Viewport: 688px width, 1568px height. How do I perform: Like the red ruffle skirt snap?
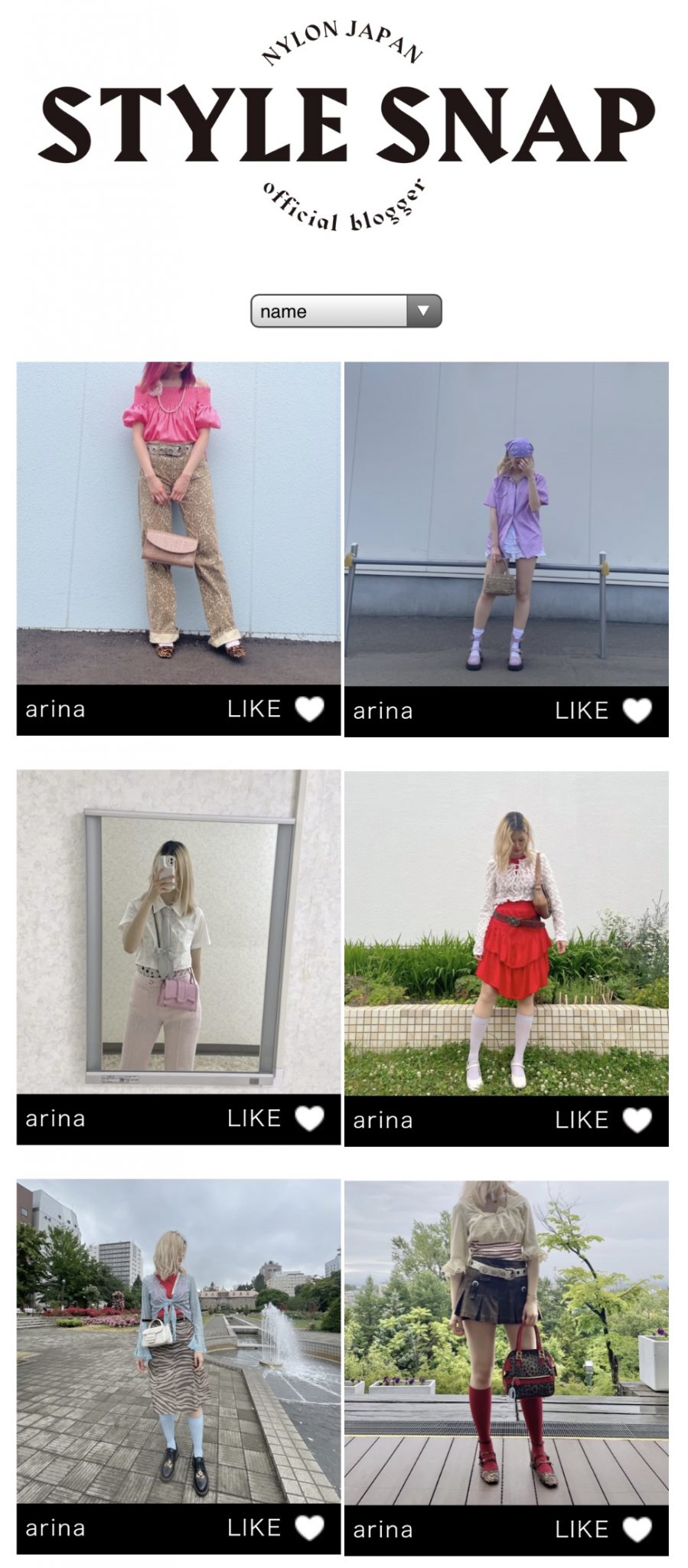point(637,1120)
